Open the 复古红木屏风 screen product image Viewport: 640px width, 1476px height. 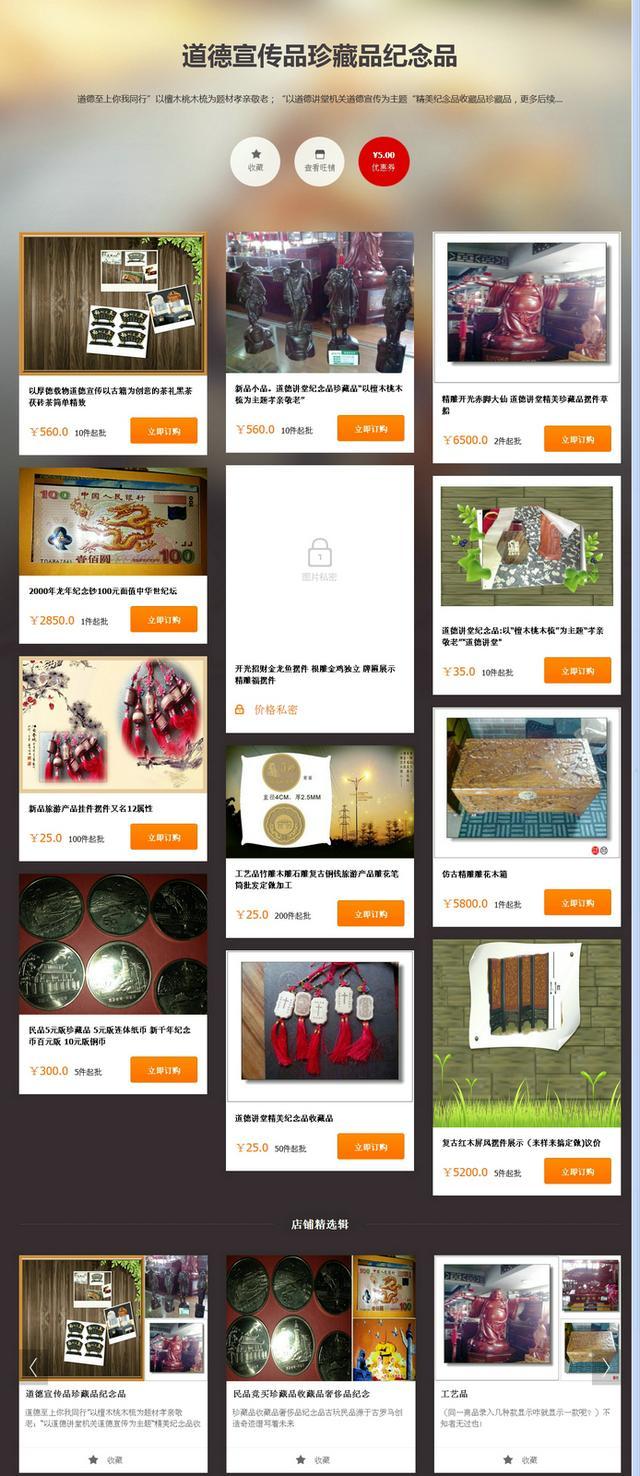[526, 1030]
